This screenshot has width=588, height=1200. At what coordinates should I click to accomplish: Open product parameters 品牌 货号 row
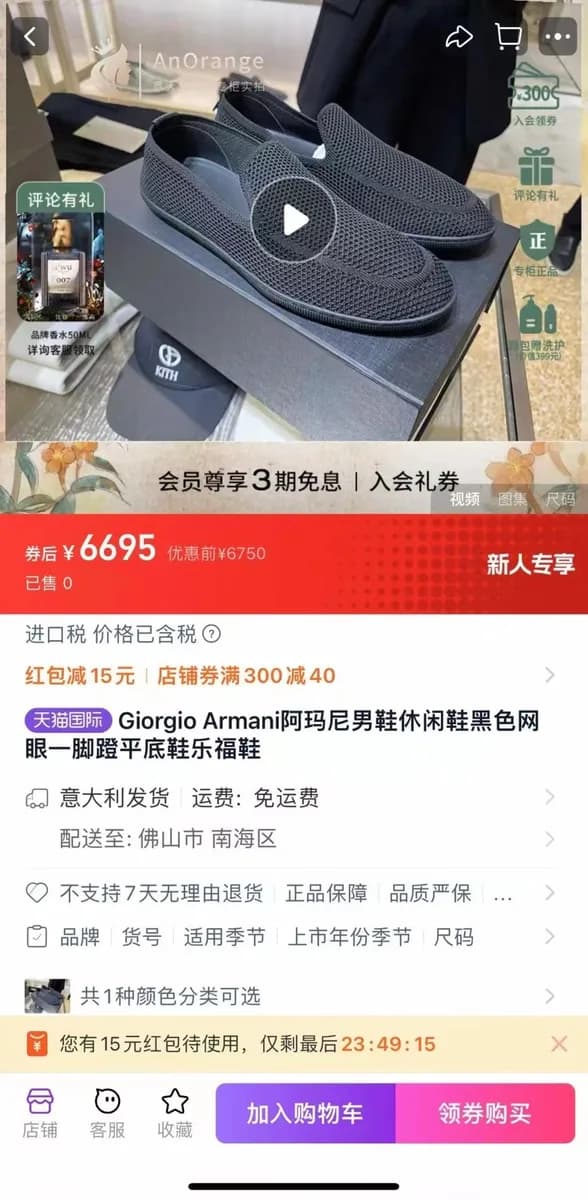pyautogui.click(x=294, y=937)
